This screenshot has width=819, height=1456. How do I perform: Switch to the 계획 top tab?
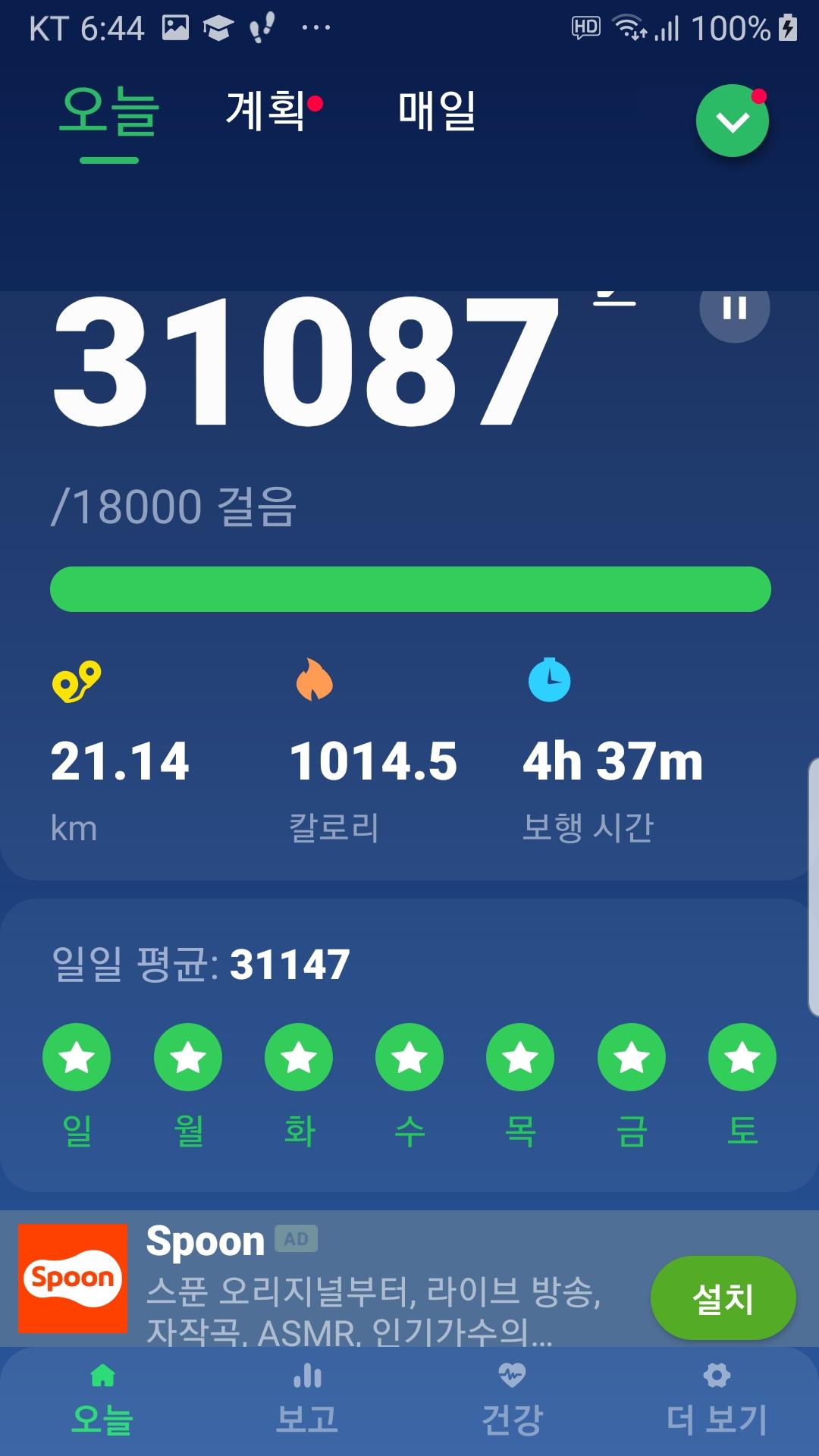(x=267, y=111)
